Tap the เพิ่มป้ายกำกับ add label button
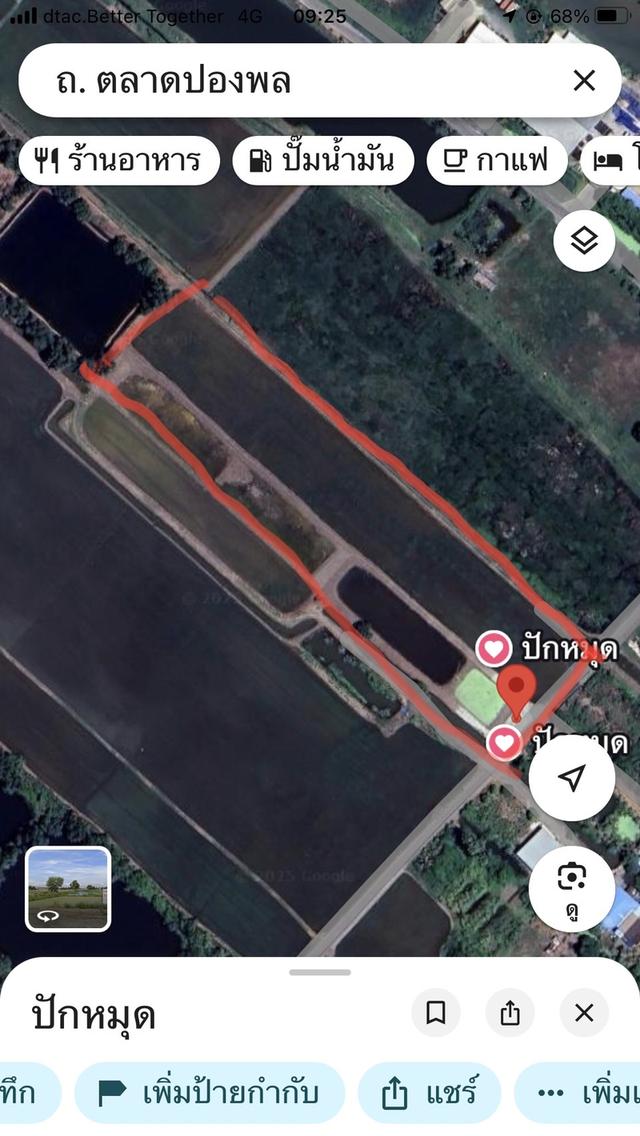 [x=209, y=1093]
